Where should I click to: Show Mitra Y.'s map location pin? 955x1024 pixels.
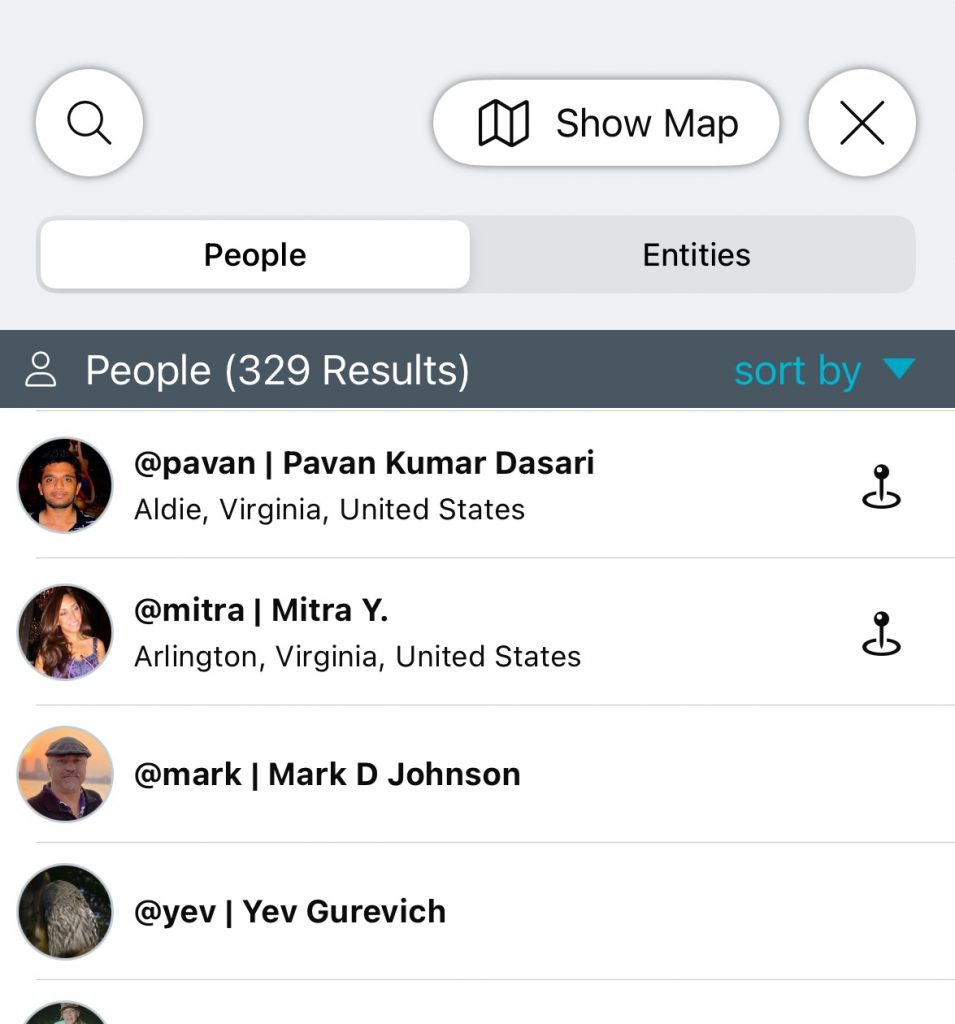[881, 634]
